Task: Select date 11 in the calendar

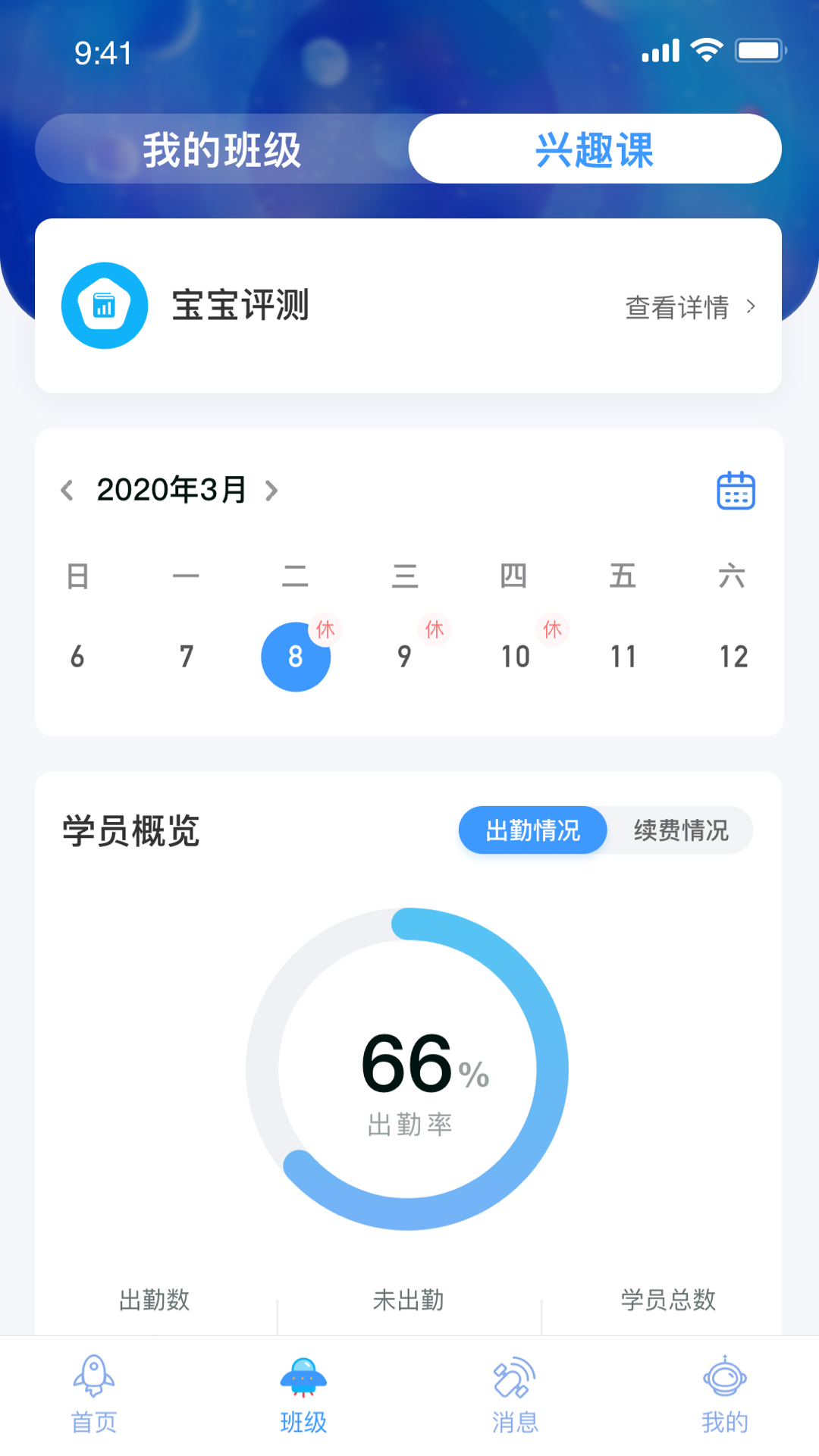Action: 624,657
